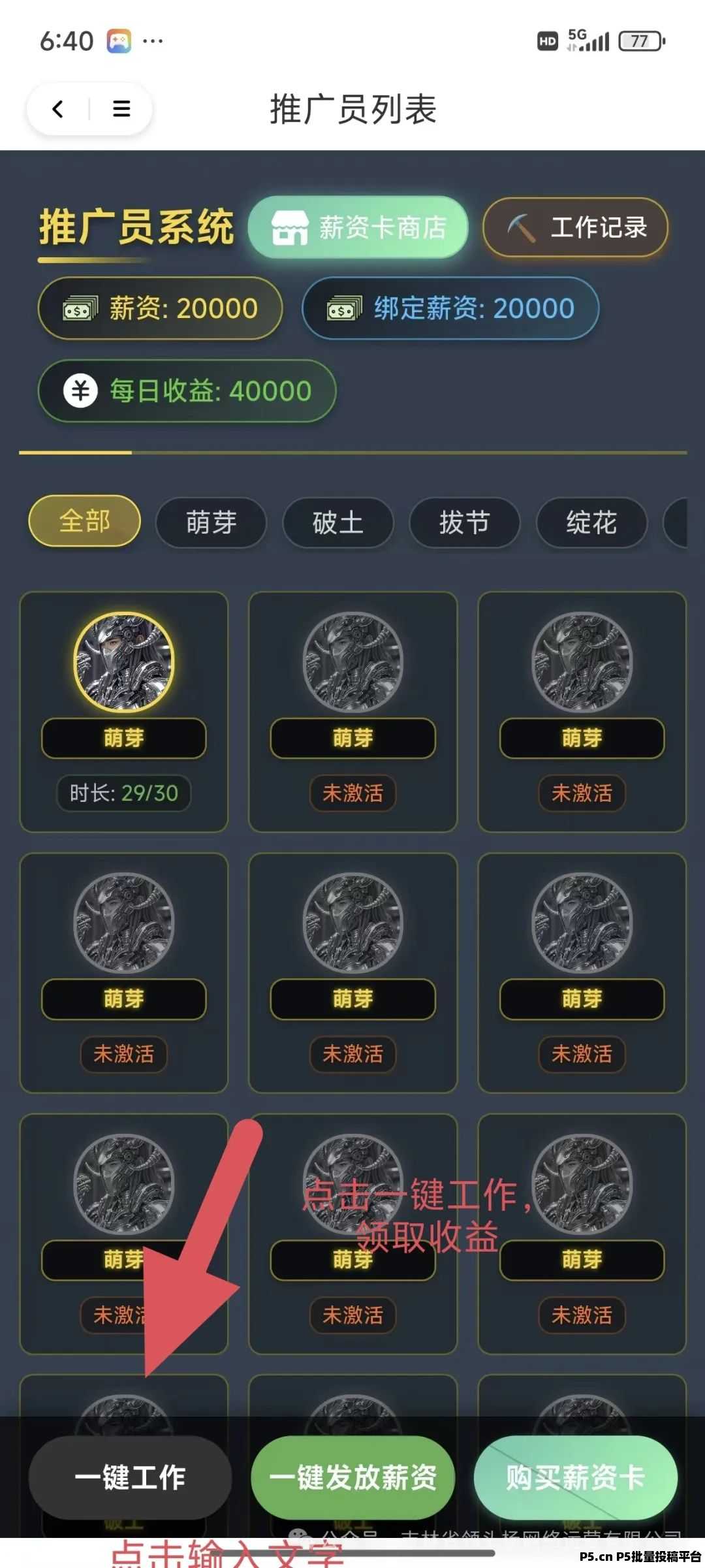Image resolution: width=705 pixels, height=1568 pixels.
Task: Go back using the header back arrow
Action: (x=58, y=108)
